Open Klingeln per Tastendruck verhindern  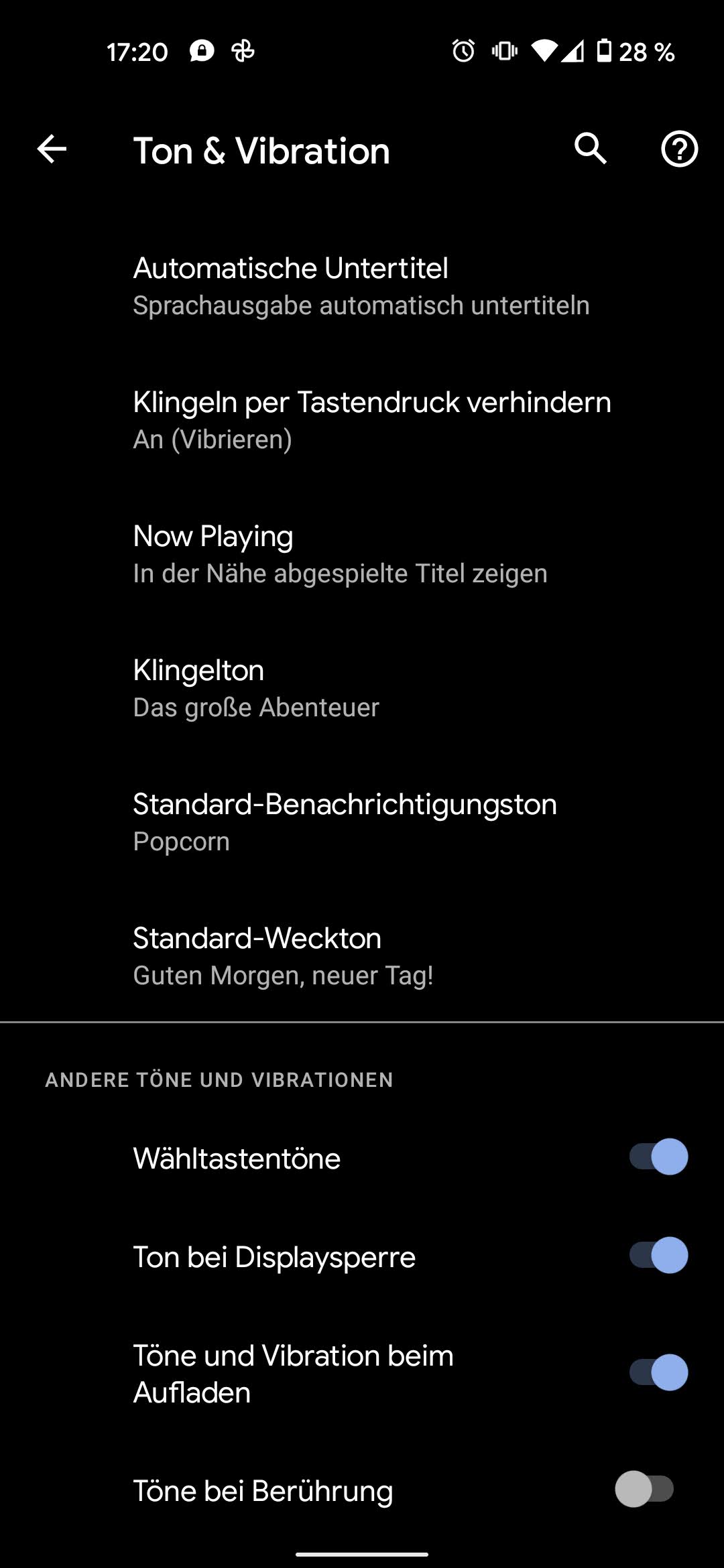362,420
